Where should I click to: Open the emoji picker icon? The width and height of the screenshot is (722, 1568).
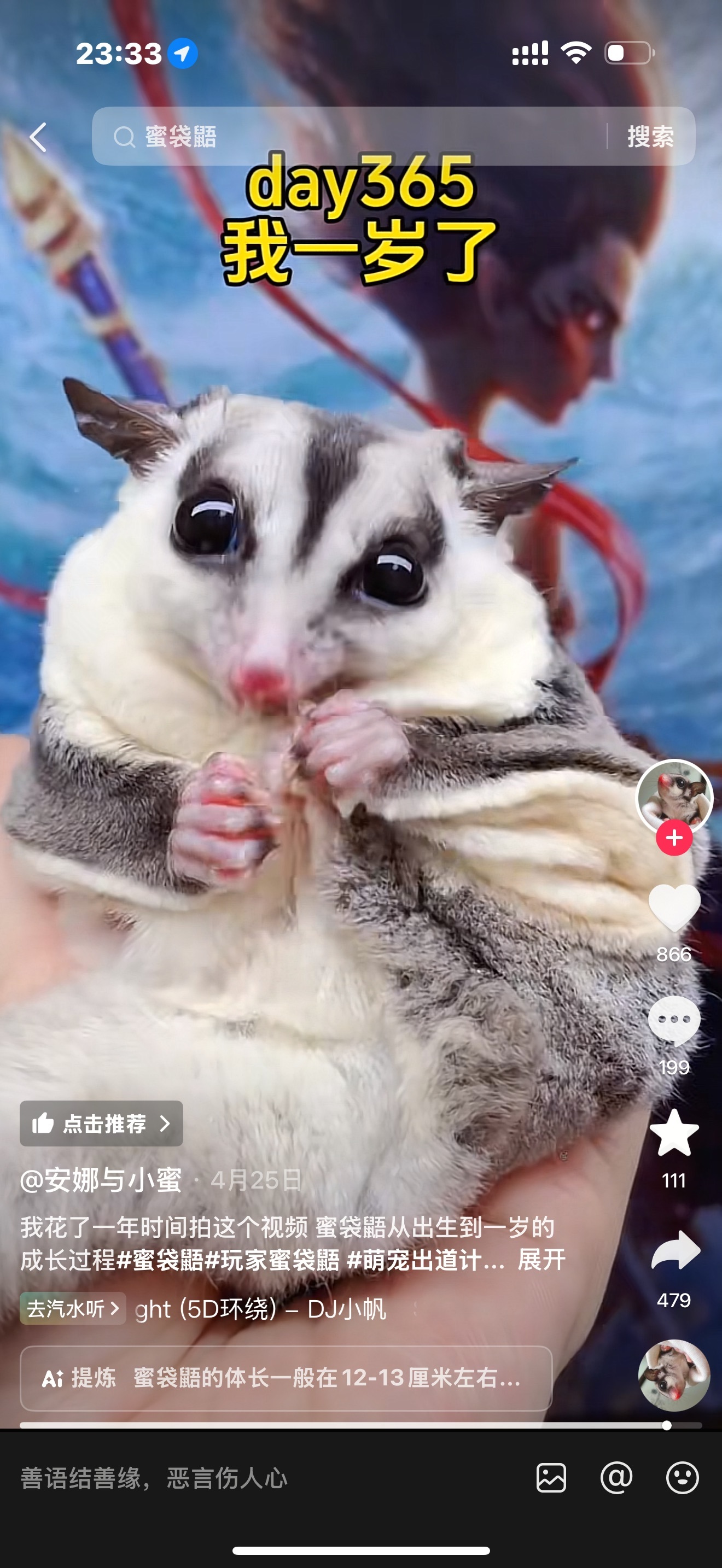coord(682,1478)
